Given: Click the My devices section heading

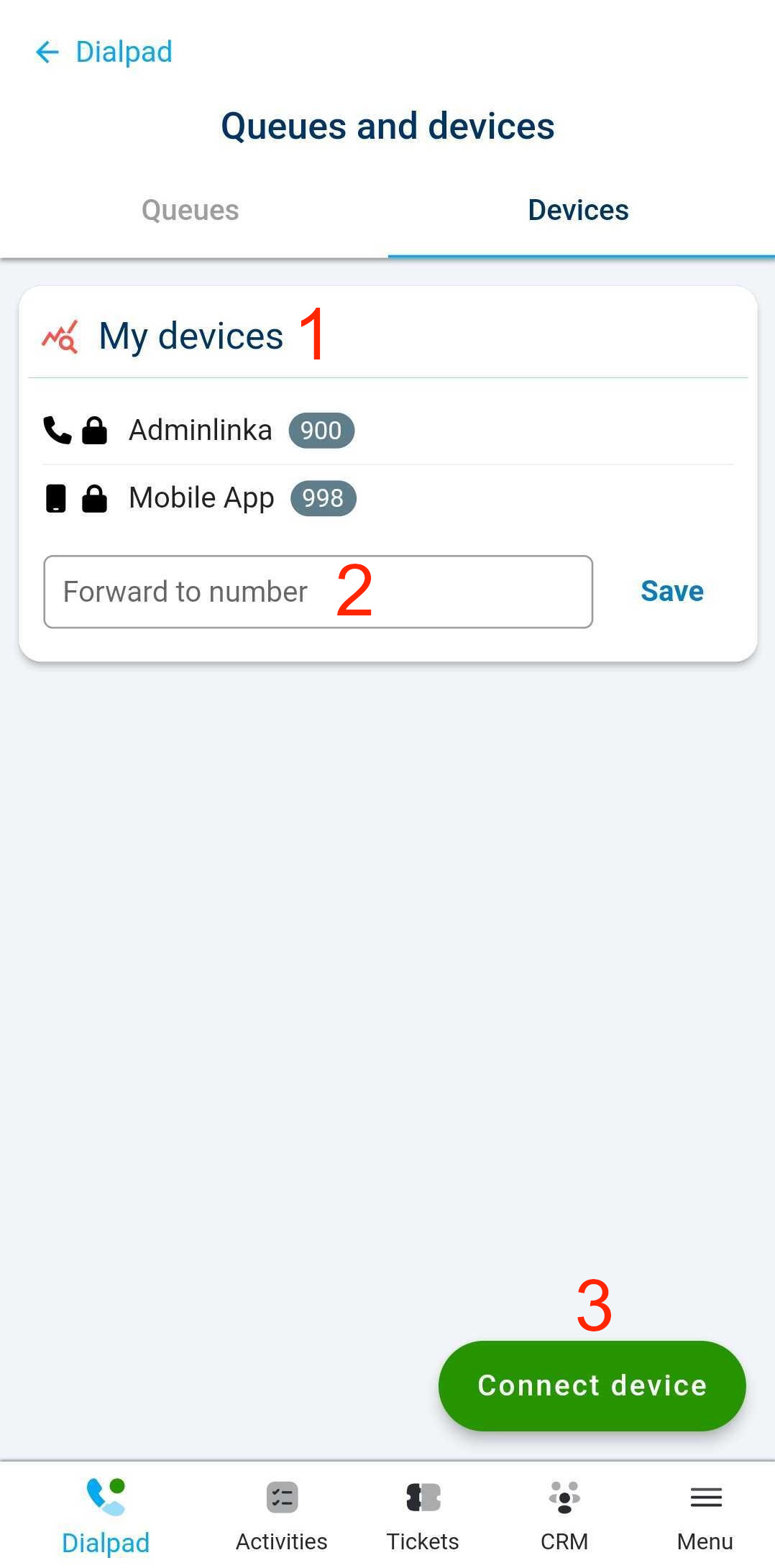Looking at the screenshot, I should click(x=191, y=335).
